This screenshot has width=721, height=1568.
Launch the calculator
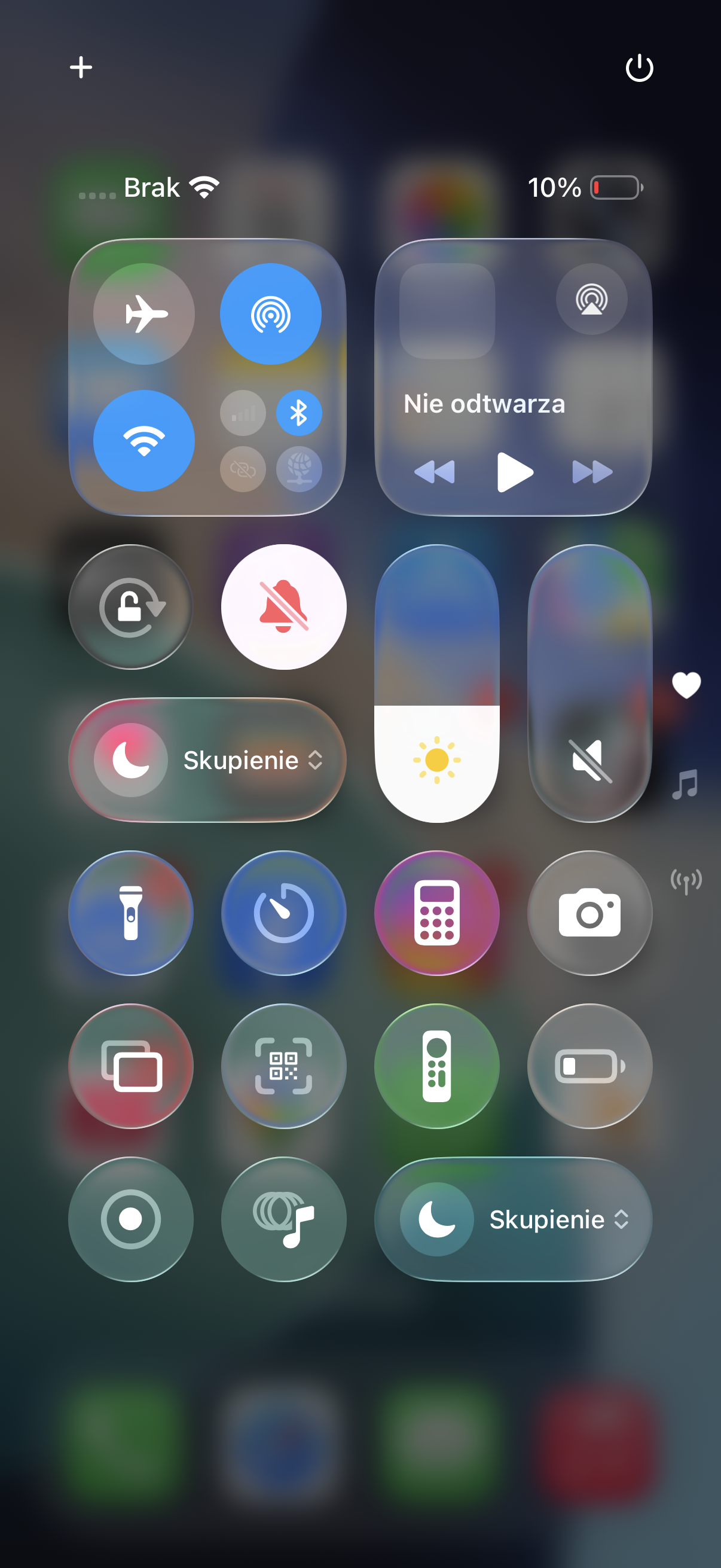(437, 913)
